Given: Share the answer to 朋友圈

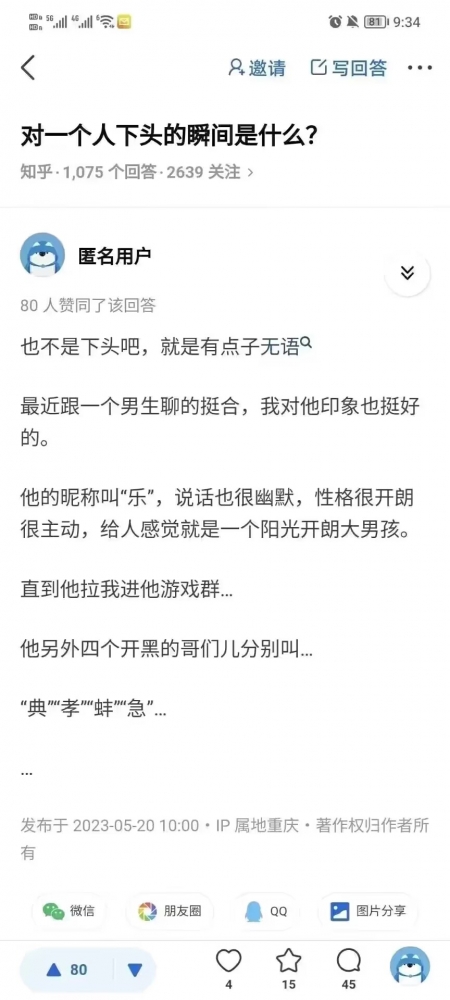Looking at the screenshot, I should (170, 911).
